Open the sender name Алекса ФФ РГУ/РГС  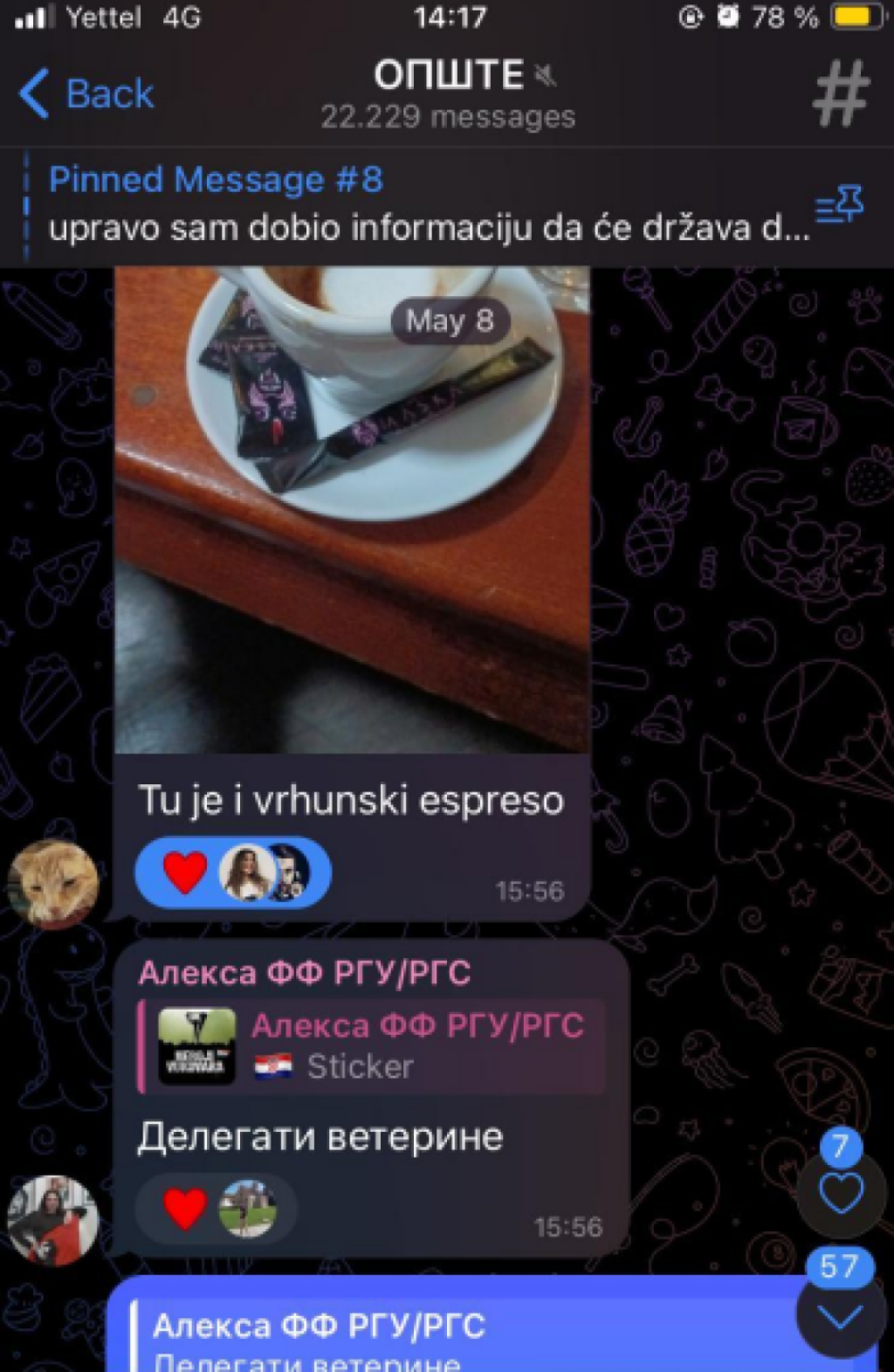[305, 973]
